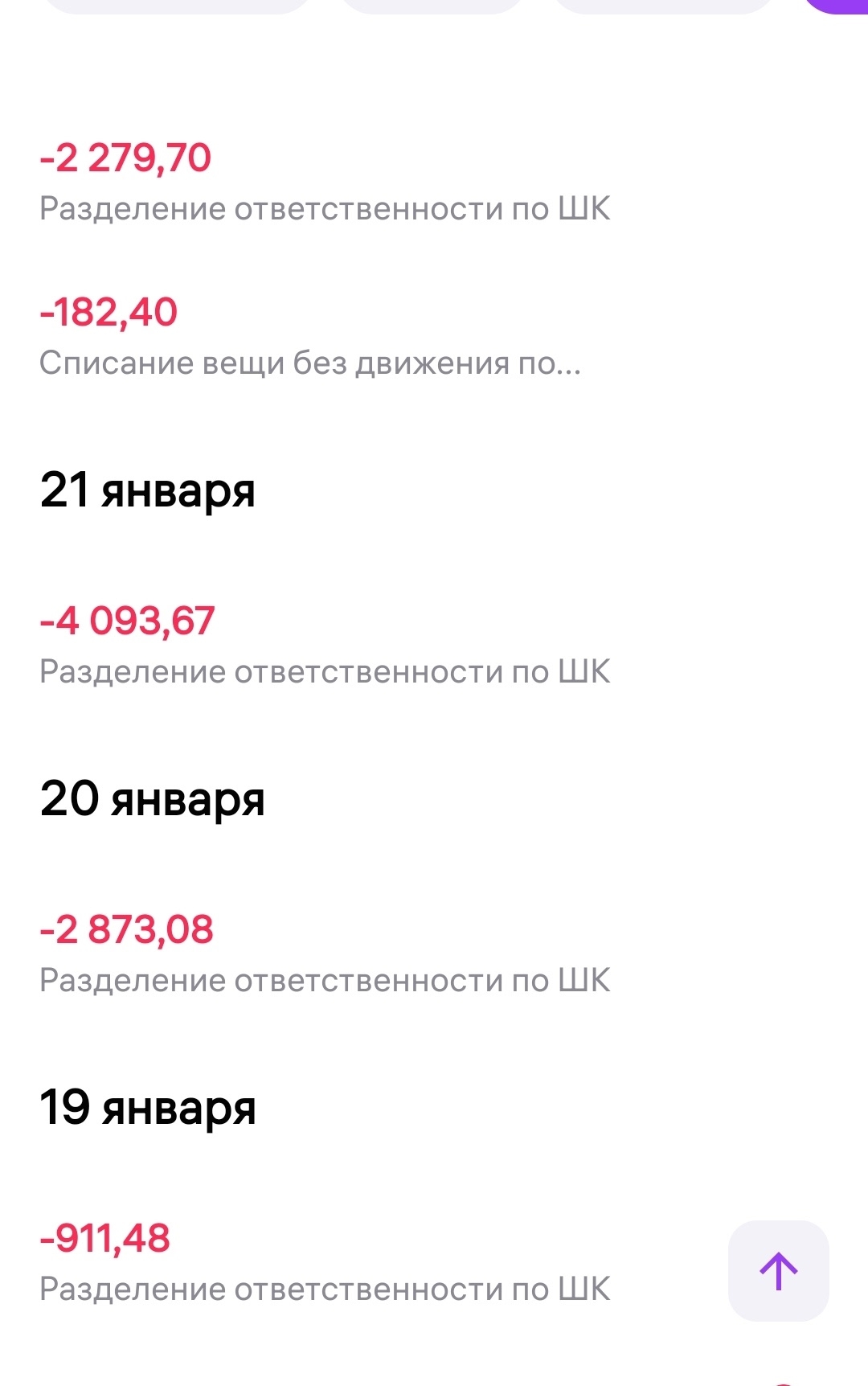Tap the scroll-to-top arrow button
868x1386 pixels.
778,1271
